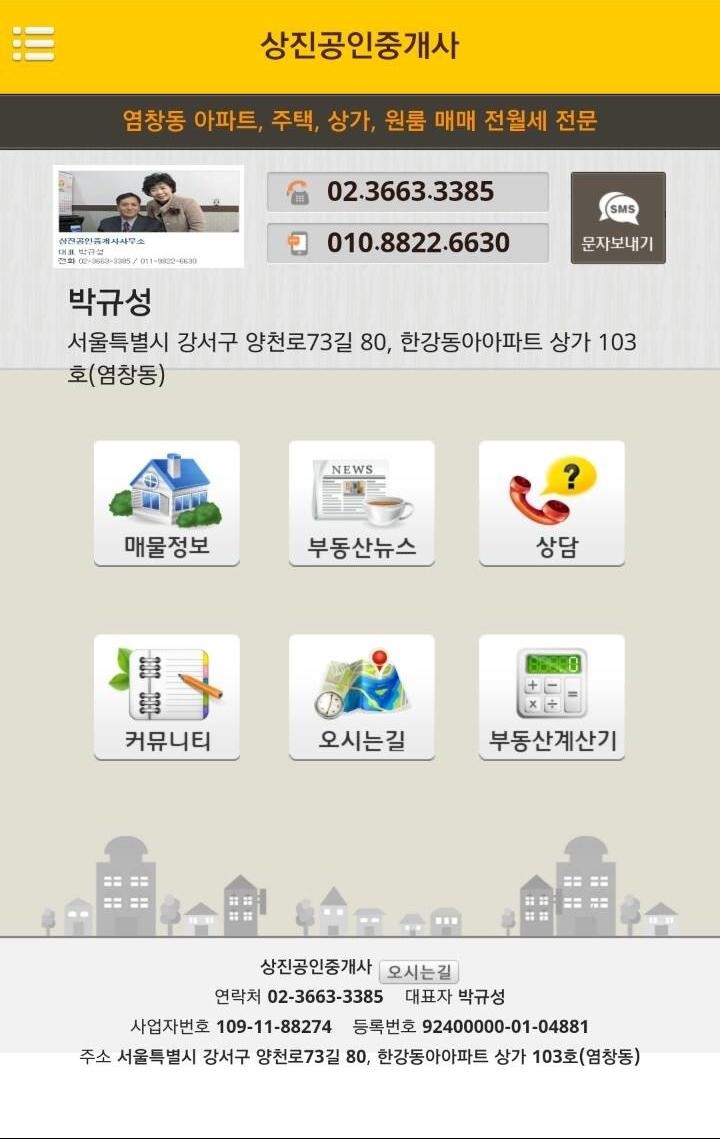The width and height of the screenshot is (720, 1139).
Task: Open 부동산뉴스 real estate news
Action: (x=361, y=504)
